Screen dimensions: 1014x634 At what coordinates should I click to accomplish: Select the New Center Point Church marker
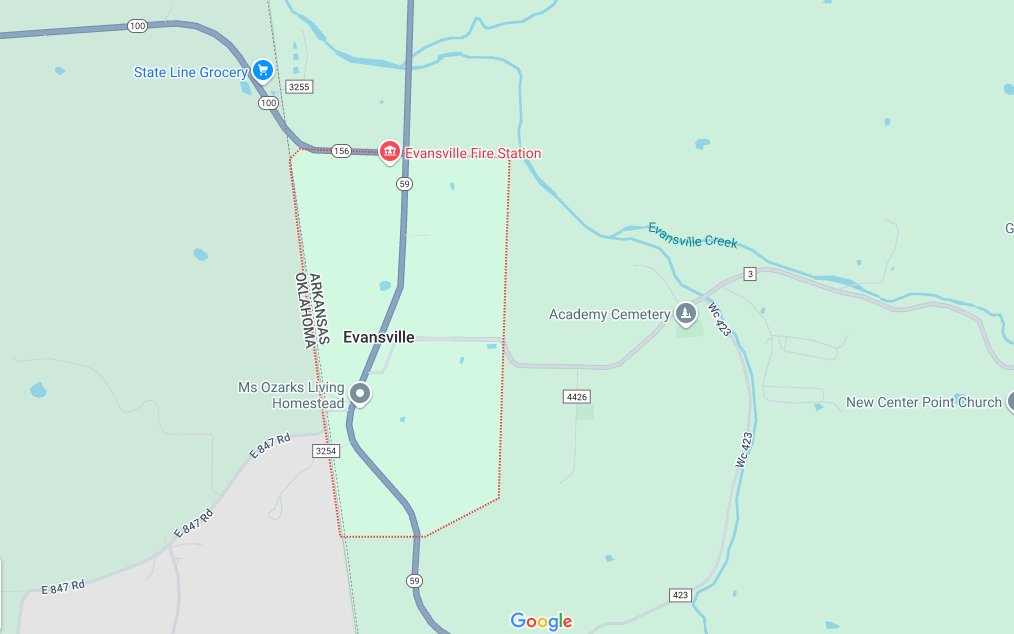[x=1008, y=401]
